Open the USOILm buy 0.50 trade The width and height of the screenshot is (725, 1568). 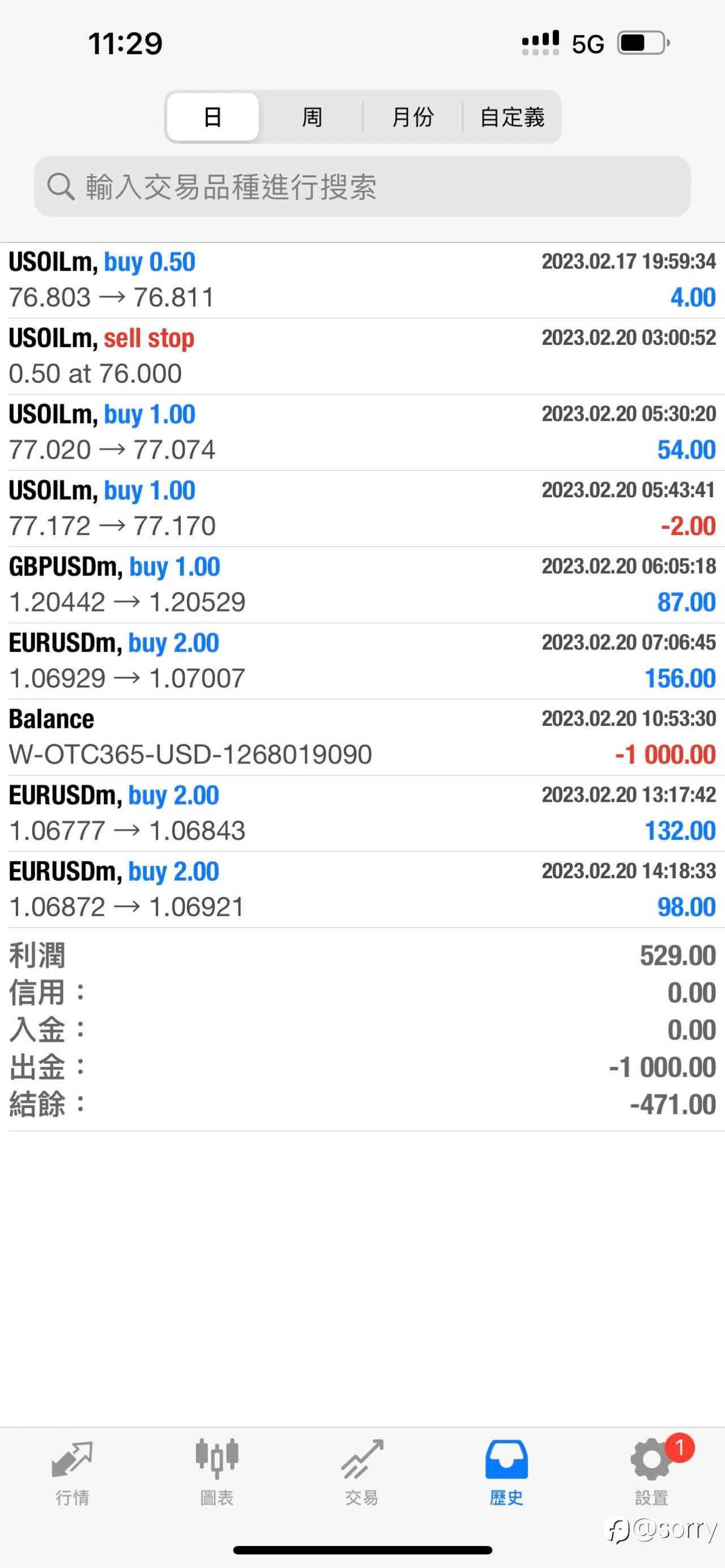click(x=362, y=280)
